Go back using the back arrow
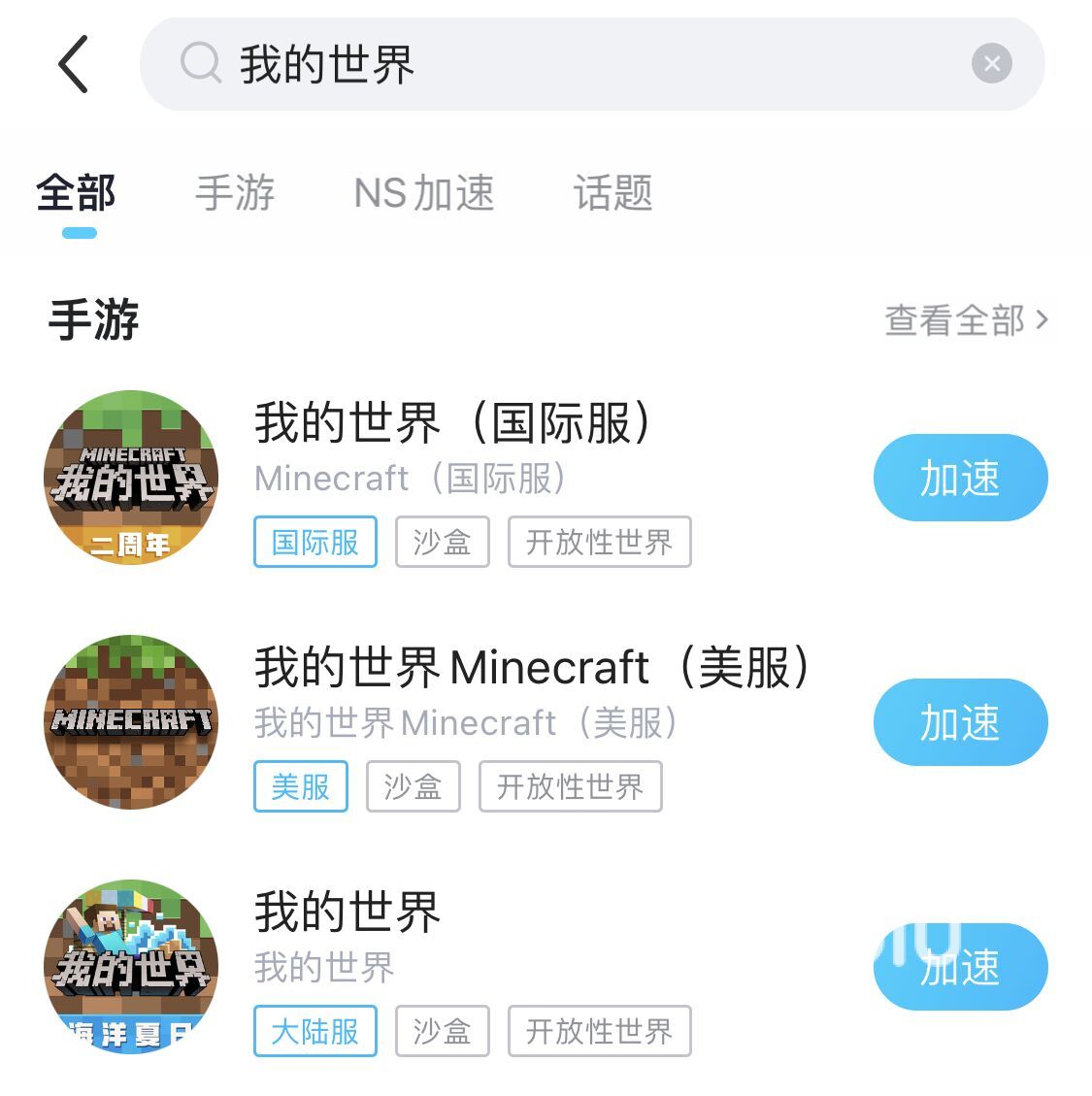Image resolution: width=1092 pixels, height=1096 pixels. coord(74,64)
